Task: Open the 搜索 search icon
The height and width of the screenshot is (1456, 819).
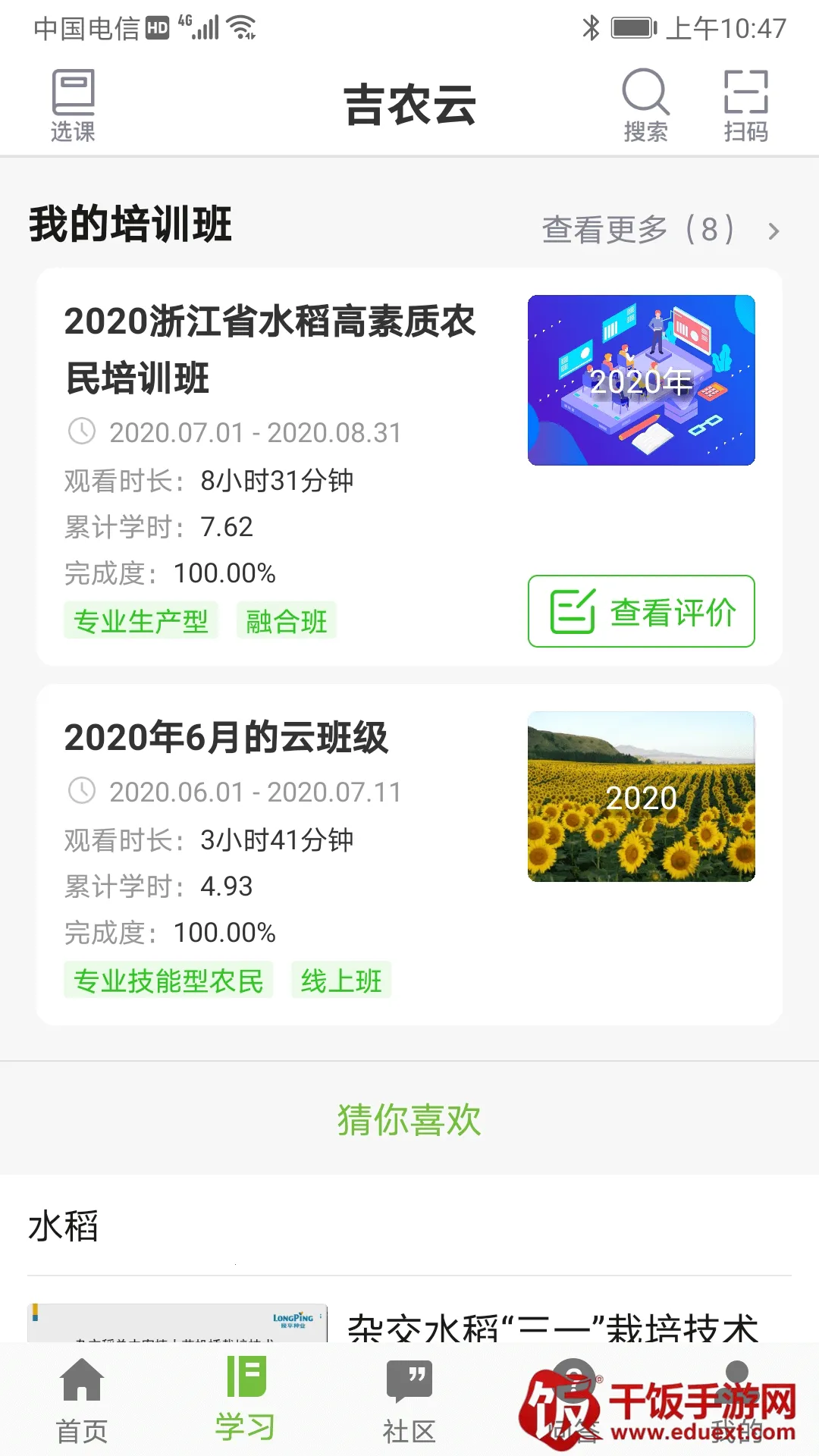Action: tap(645, 105)
